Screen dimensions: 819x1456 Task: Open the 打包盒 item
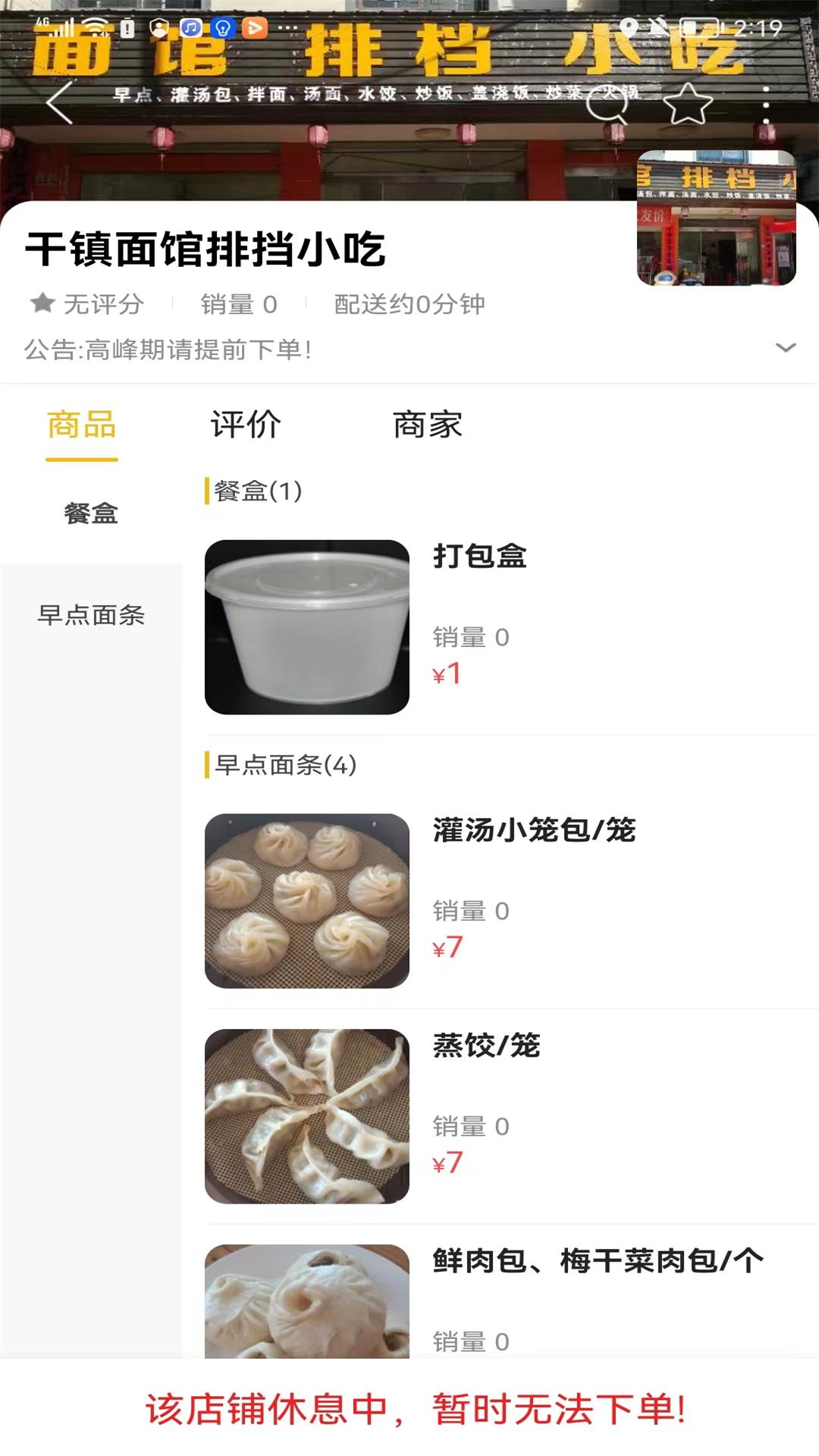[479, 556]
